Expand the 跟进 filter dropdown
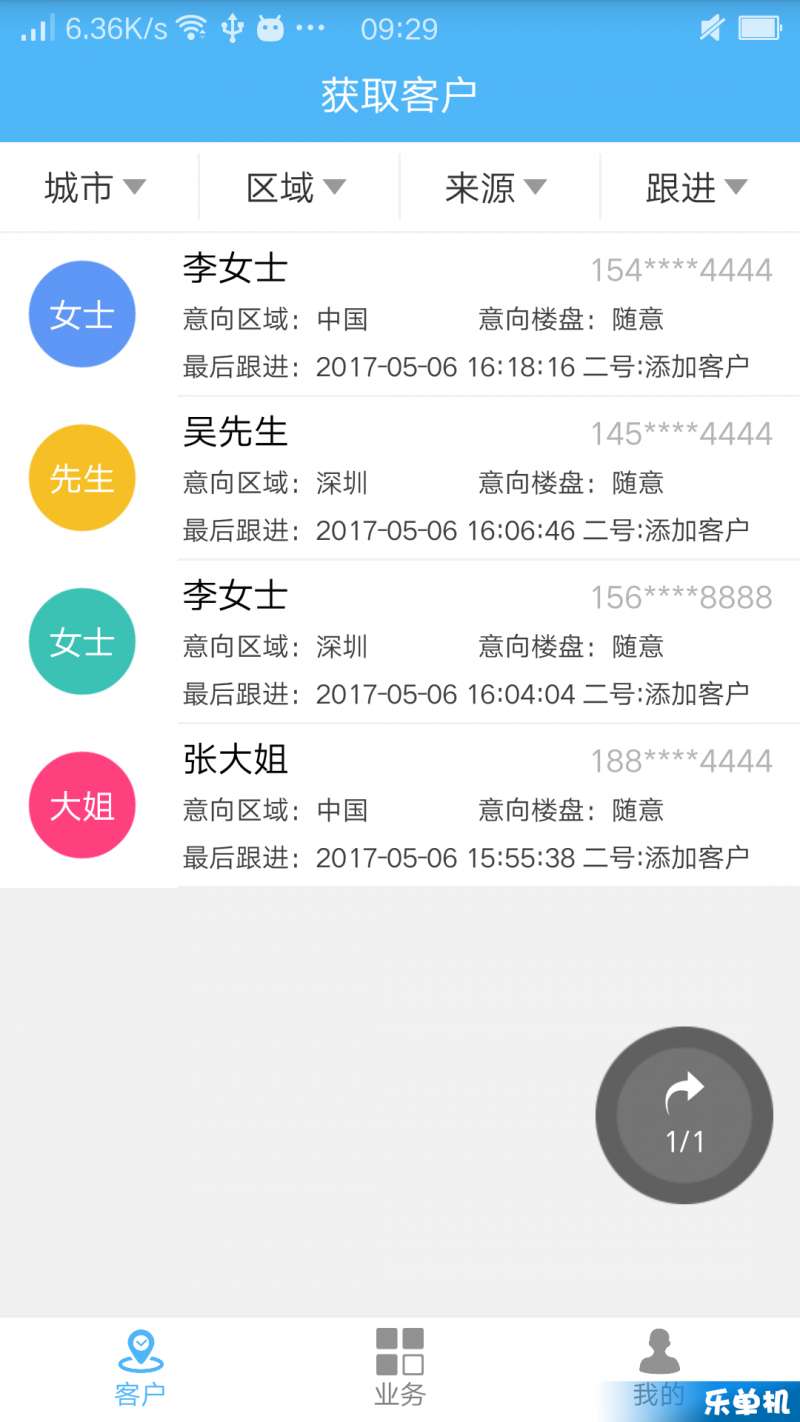This screenshot has height=1422, width=800. point(699,187)
